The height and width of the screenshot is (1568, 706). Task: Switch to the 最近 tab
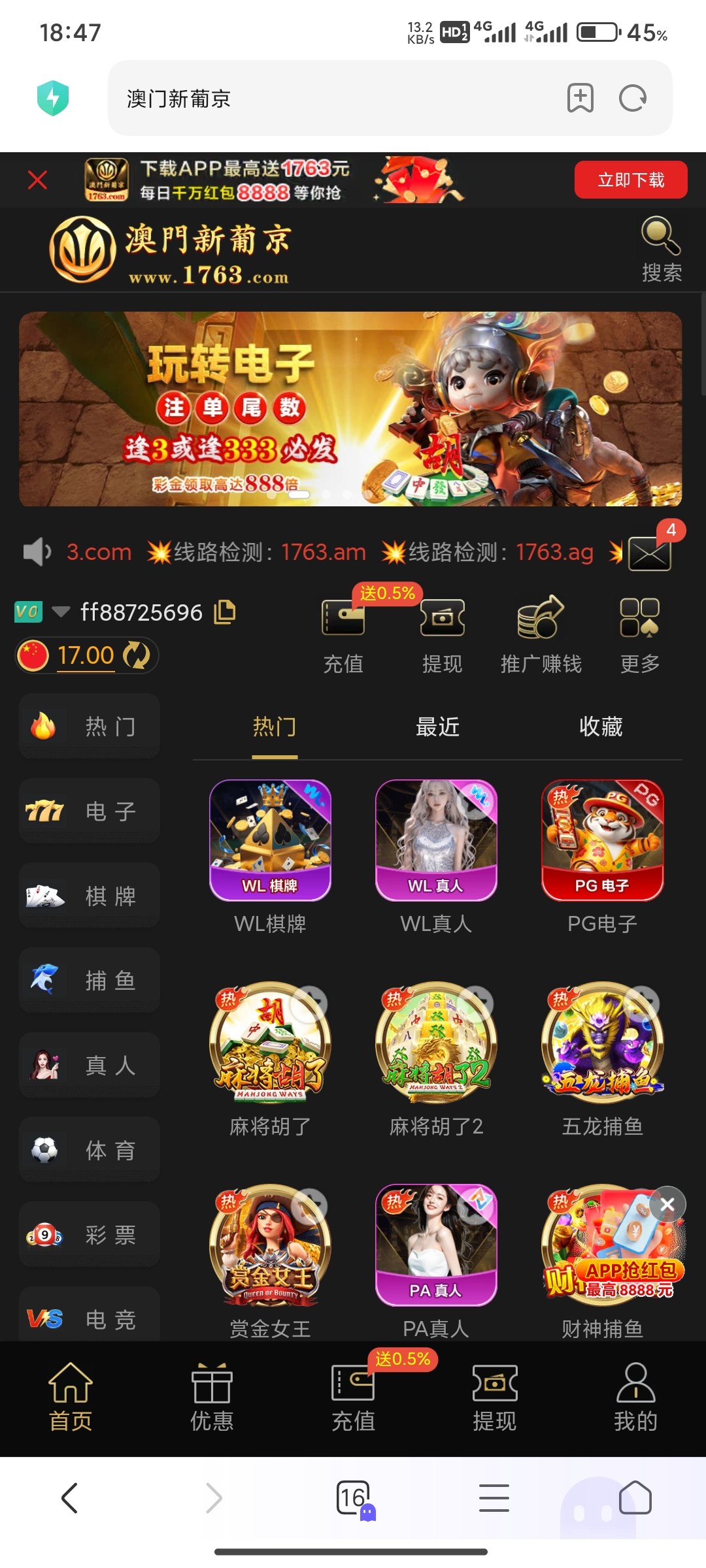(437, 727)
